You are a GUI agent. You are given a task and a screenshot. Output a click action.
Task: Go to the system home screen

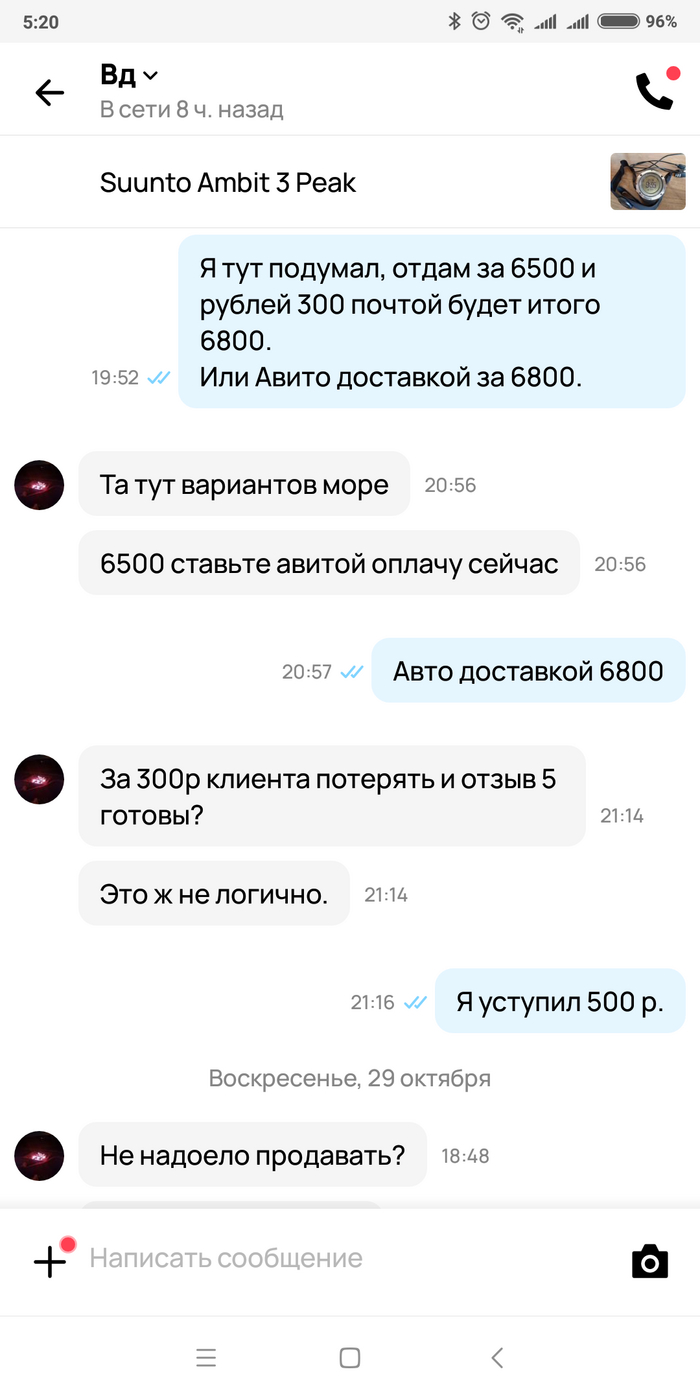click(350, 1357)
